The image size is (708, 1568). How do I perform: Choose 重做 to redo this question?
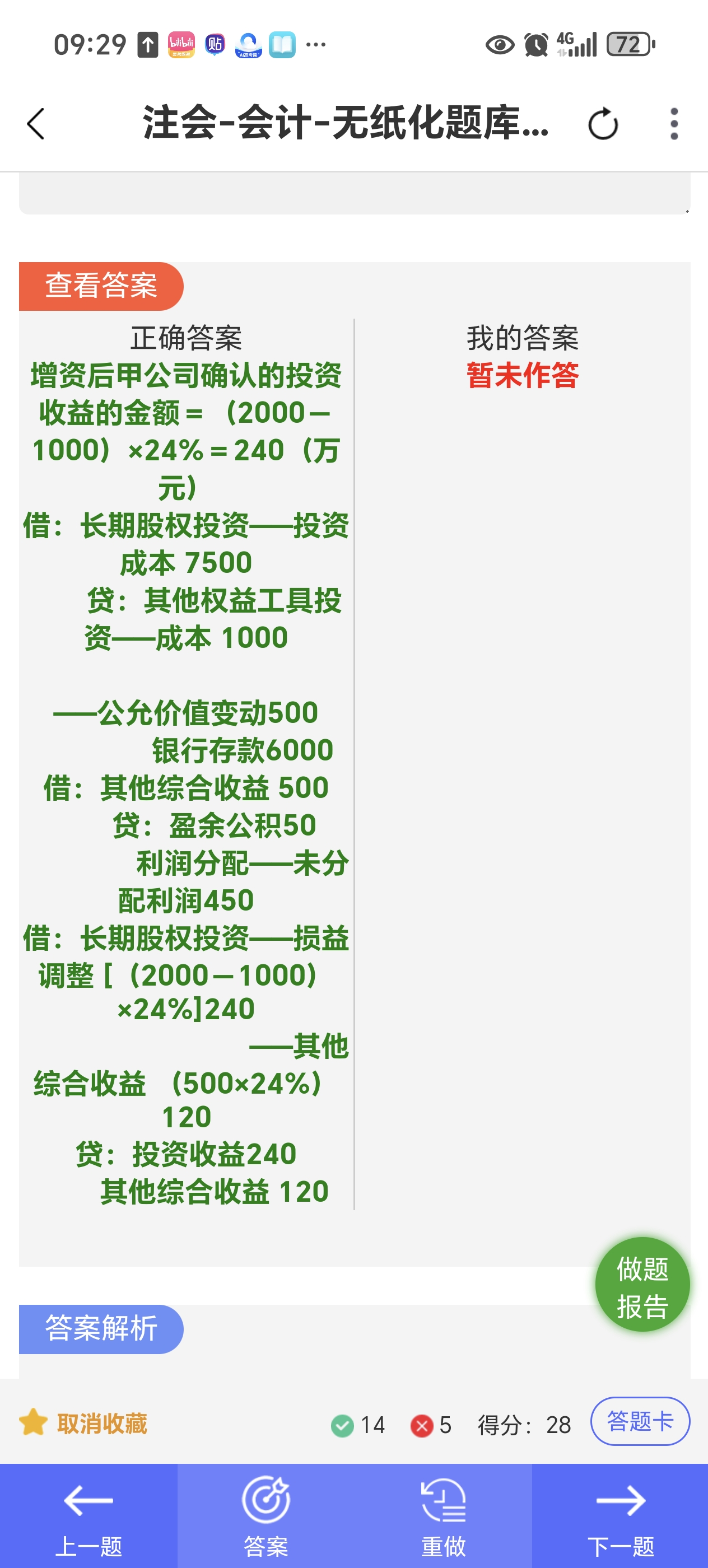point(443,1516)
